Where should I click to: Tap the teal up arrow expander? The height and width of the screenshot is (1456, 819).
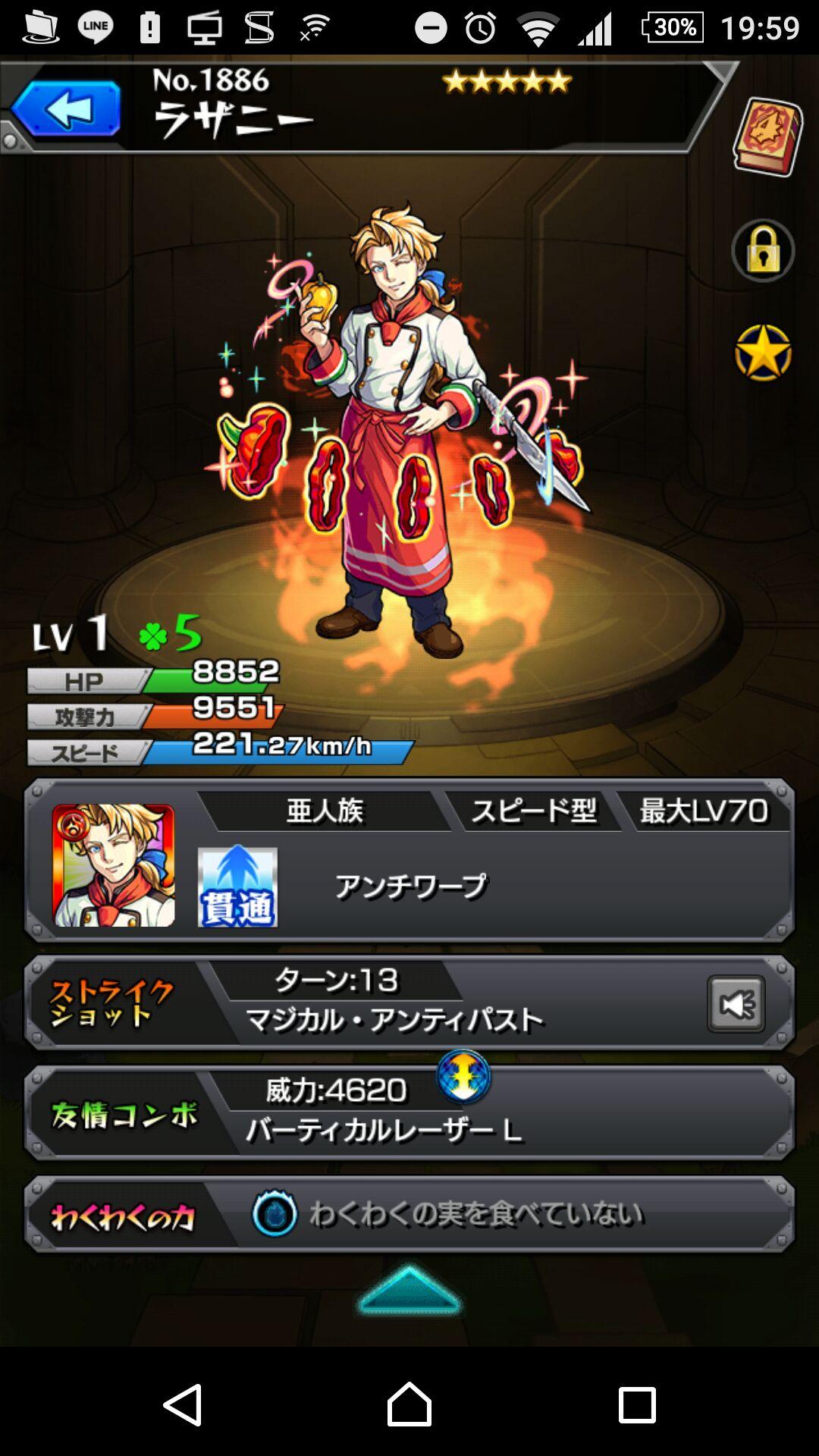coord(409,1291)
